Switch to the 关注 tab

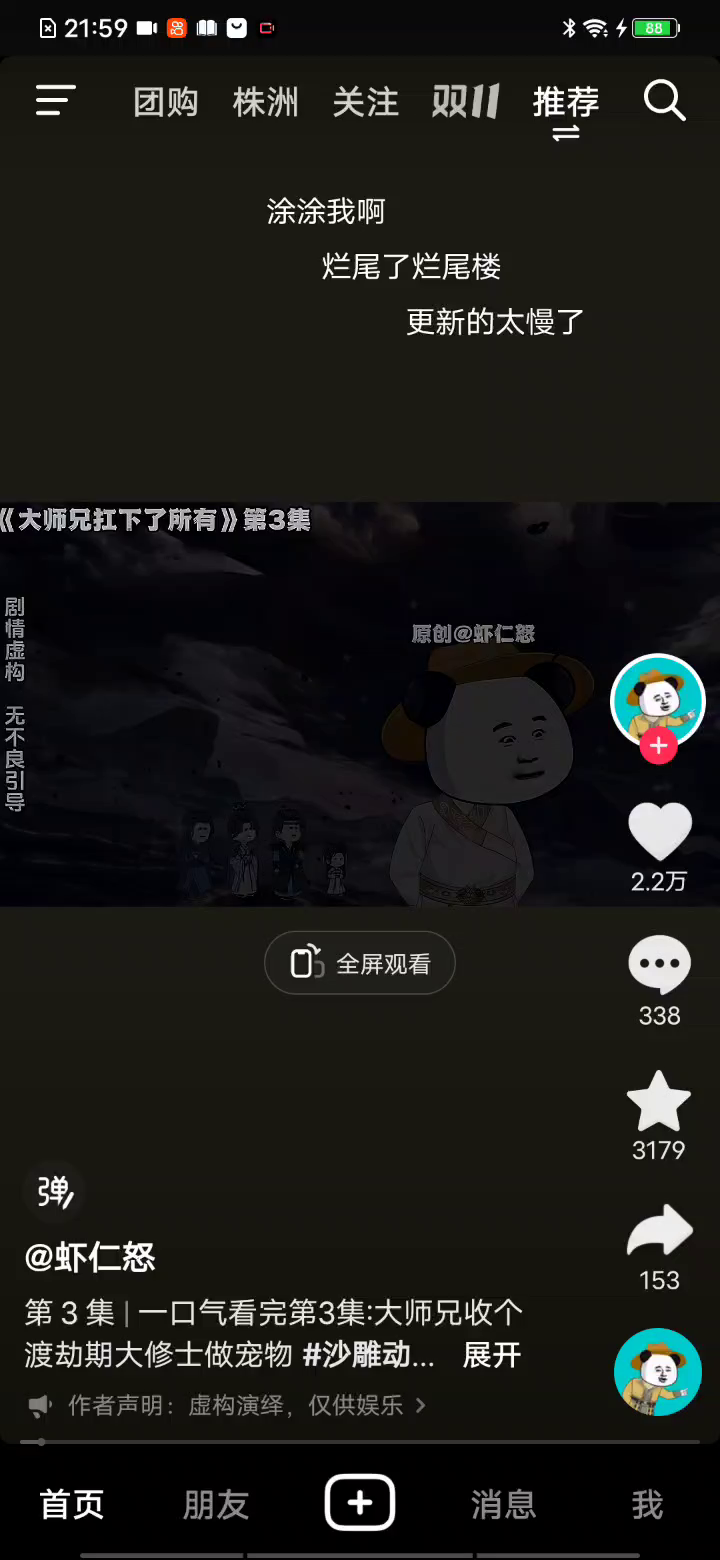click(366, 102)
